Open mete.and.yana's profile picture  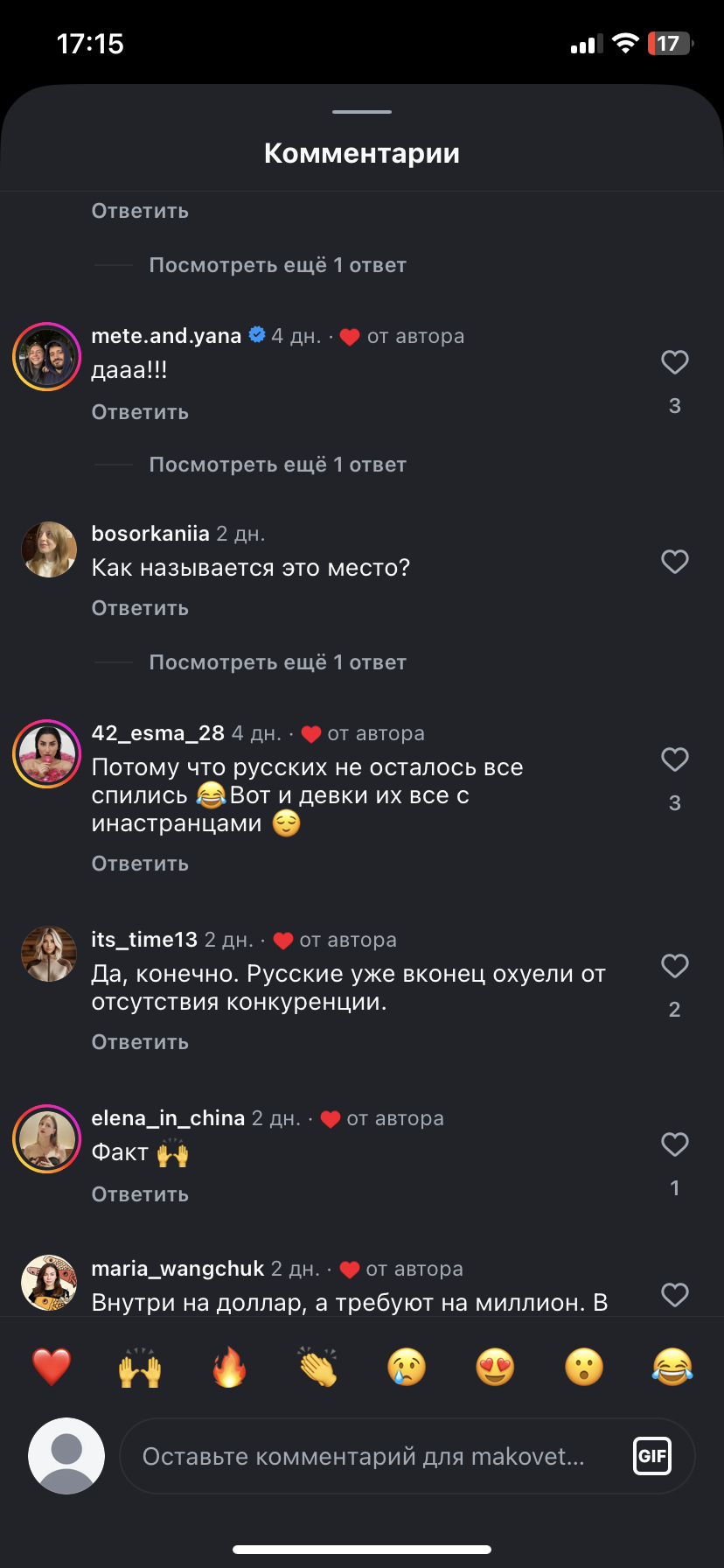pos(47,357)
